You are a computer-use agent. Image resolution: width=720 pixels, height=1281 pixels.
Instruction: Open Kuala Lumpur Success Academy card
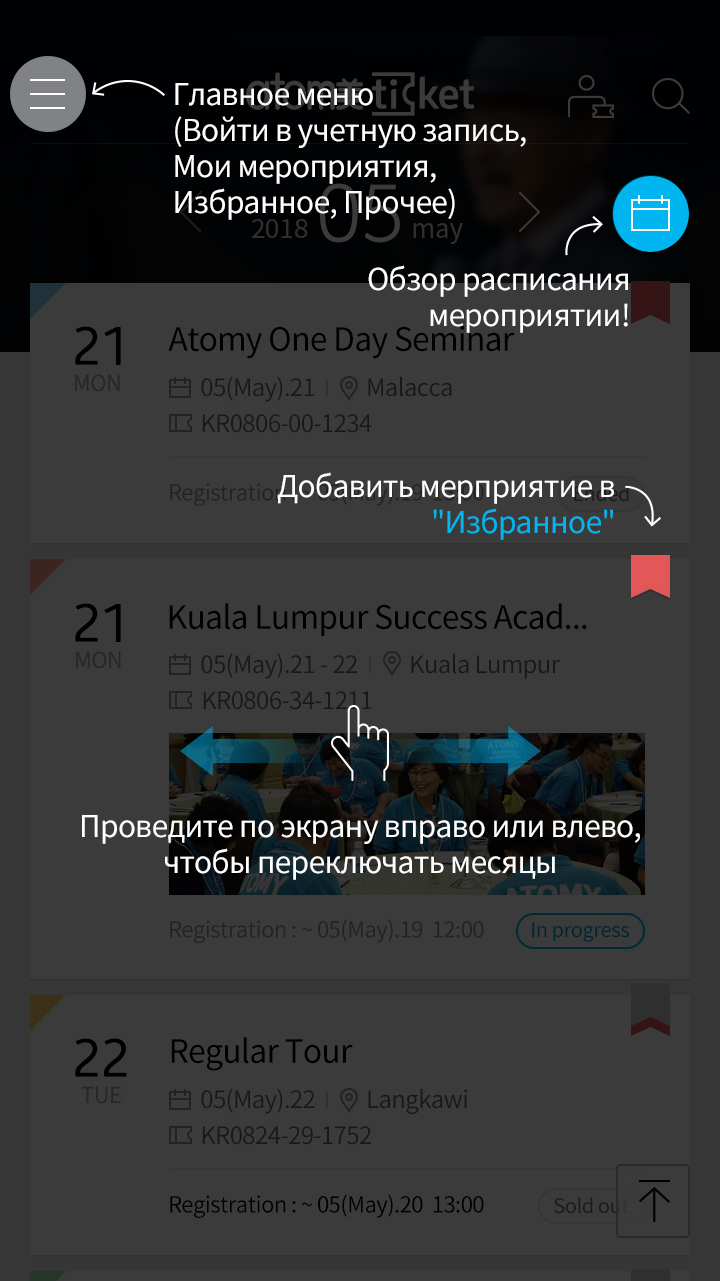point(377,619)
